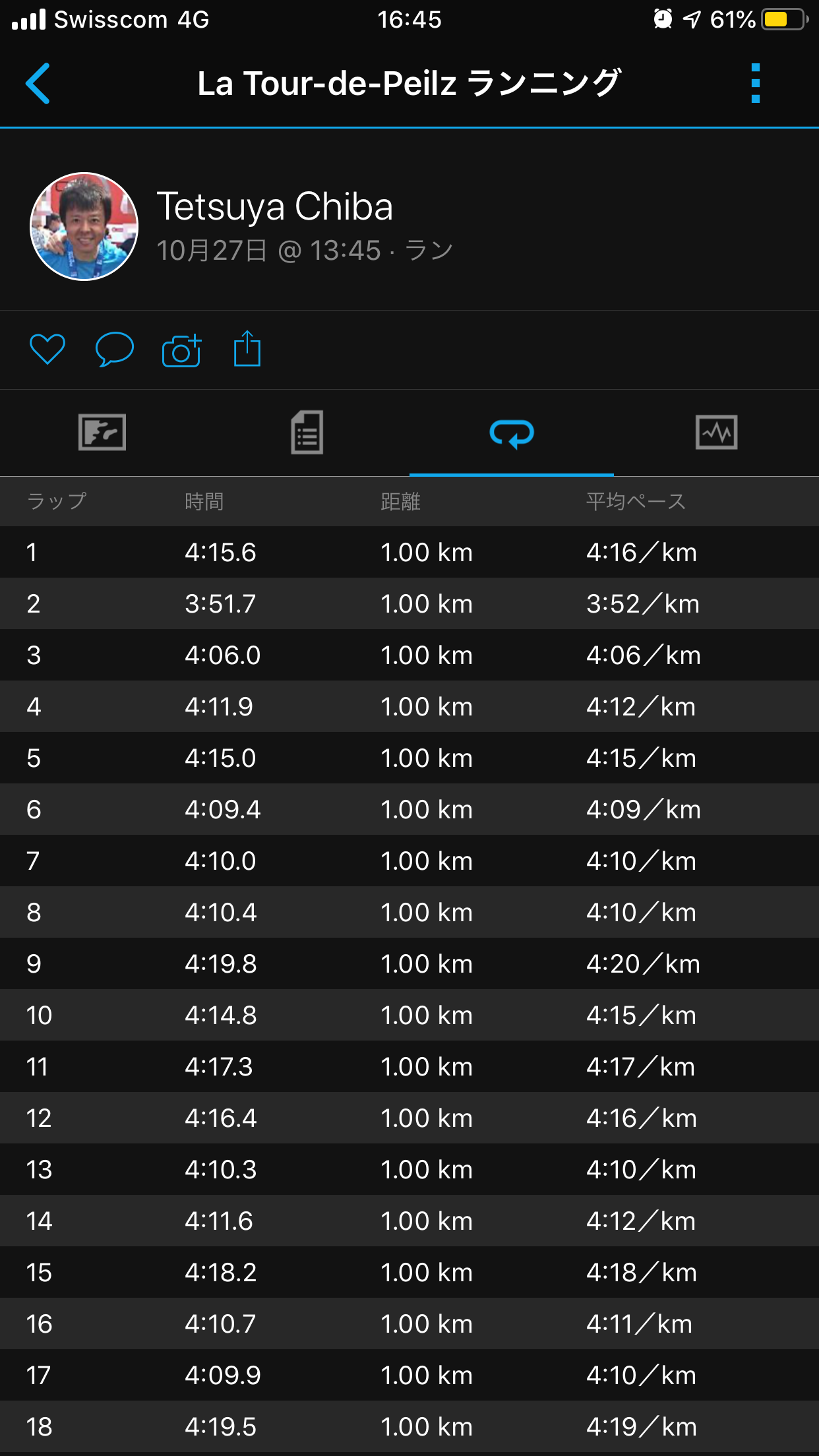The image size is (819, 1456).
Task: Open Tetsuya Chiba's profile picture
Action: [x=84, y=226]
